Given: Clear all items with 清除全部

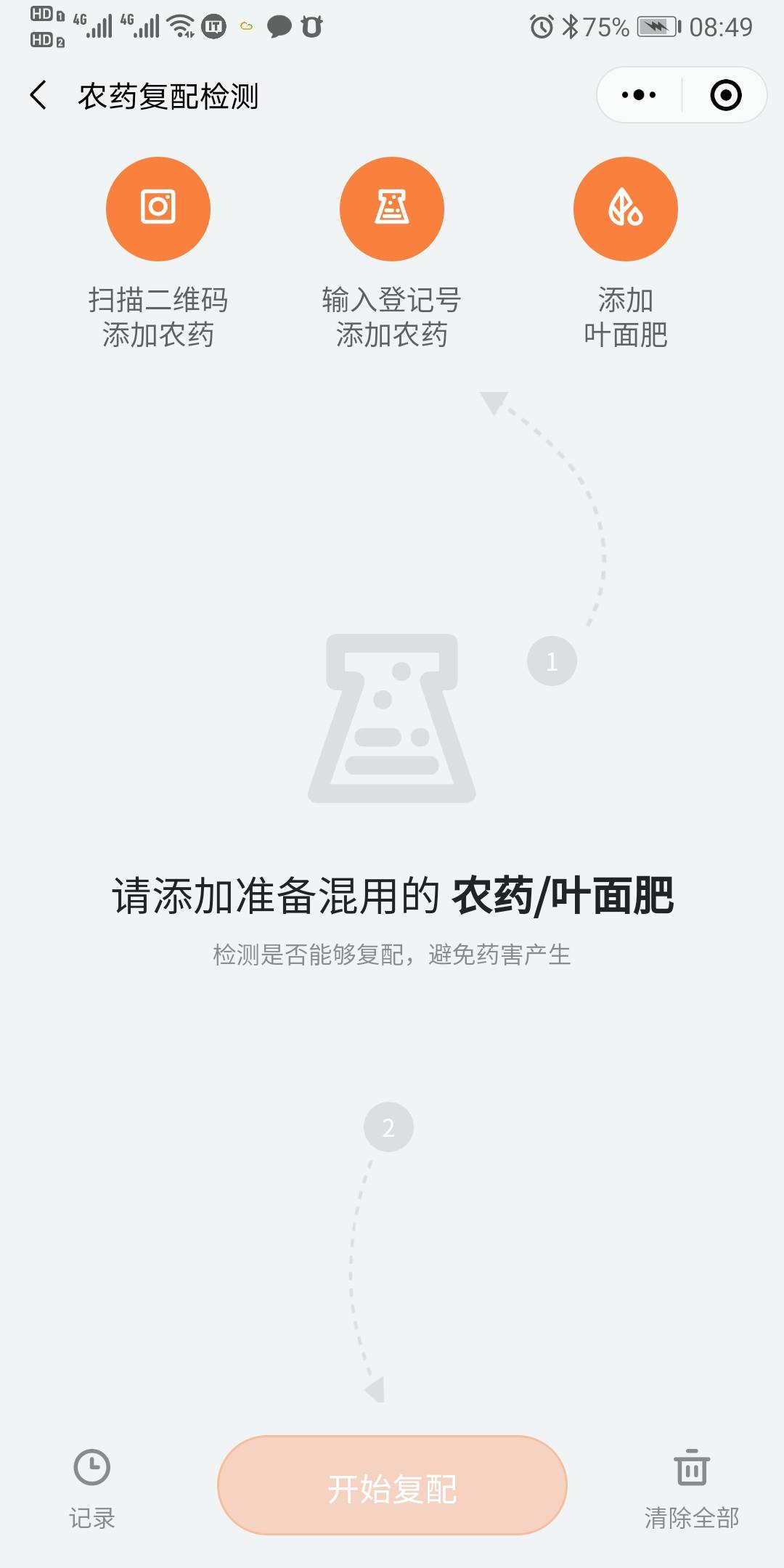Looking at the screenshot, I should (692, 1490).
